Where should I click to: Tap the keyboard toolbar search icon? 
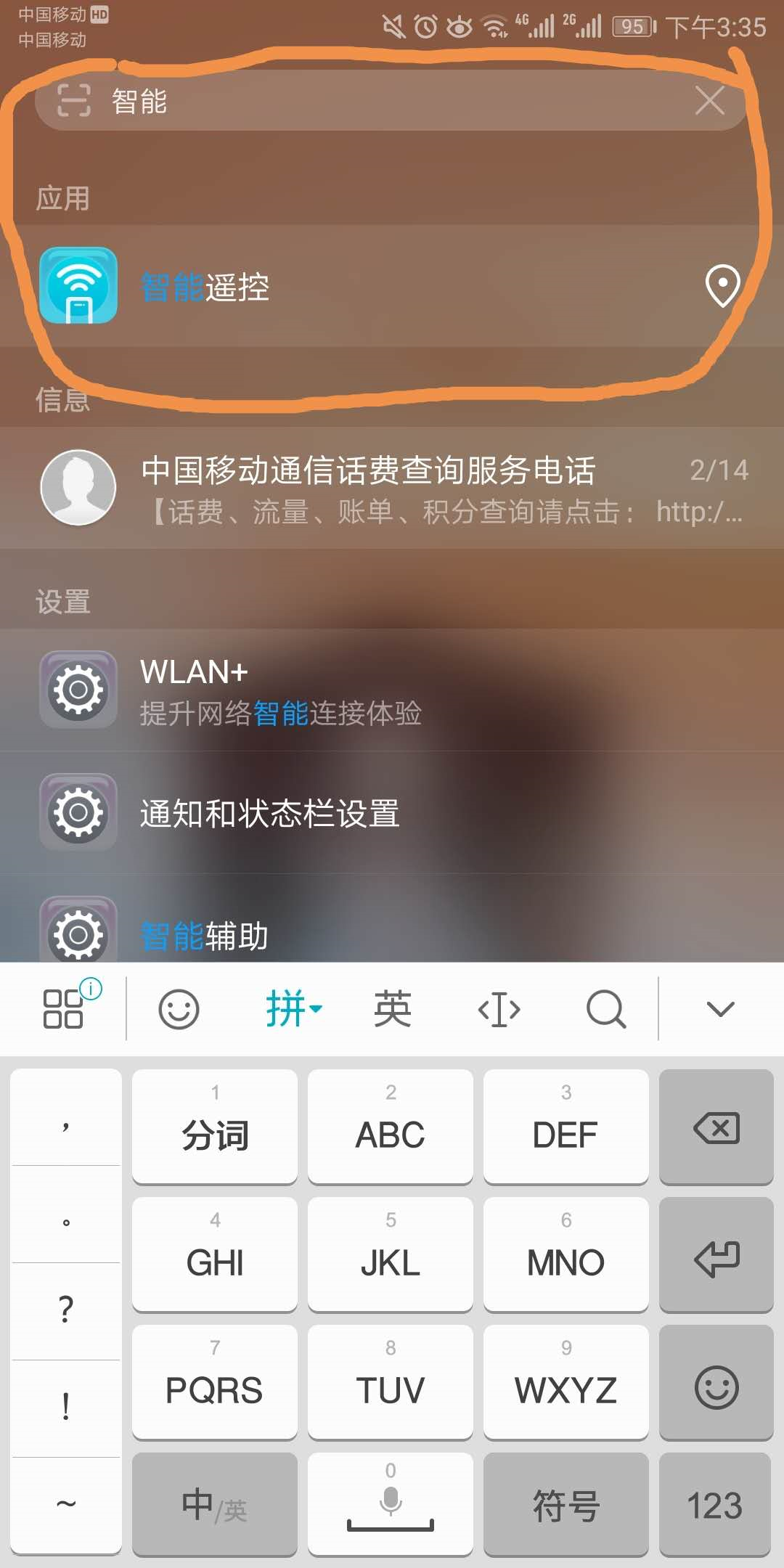(606, 1009)
